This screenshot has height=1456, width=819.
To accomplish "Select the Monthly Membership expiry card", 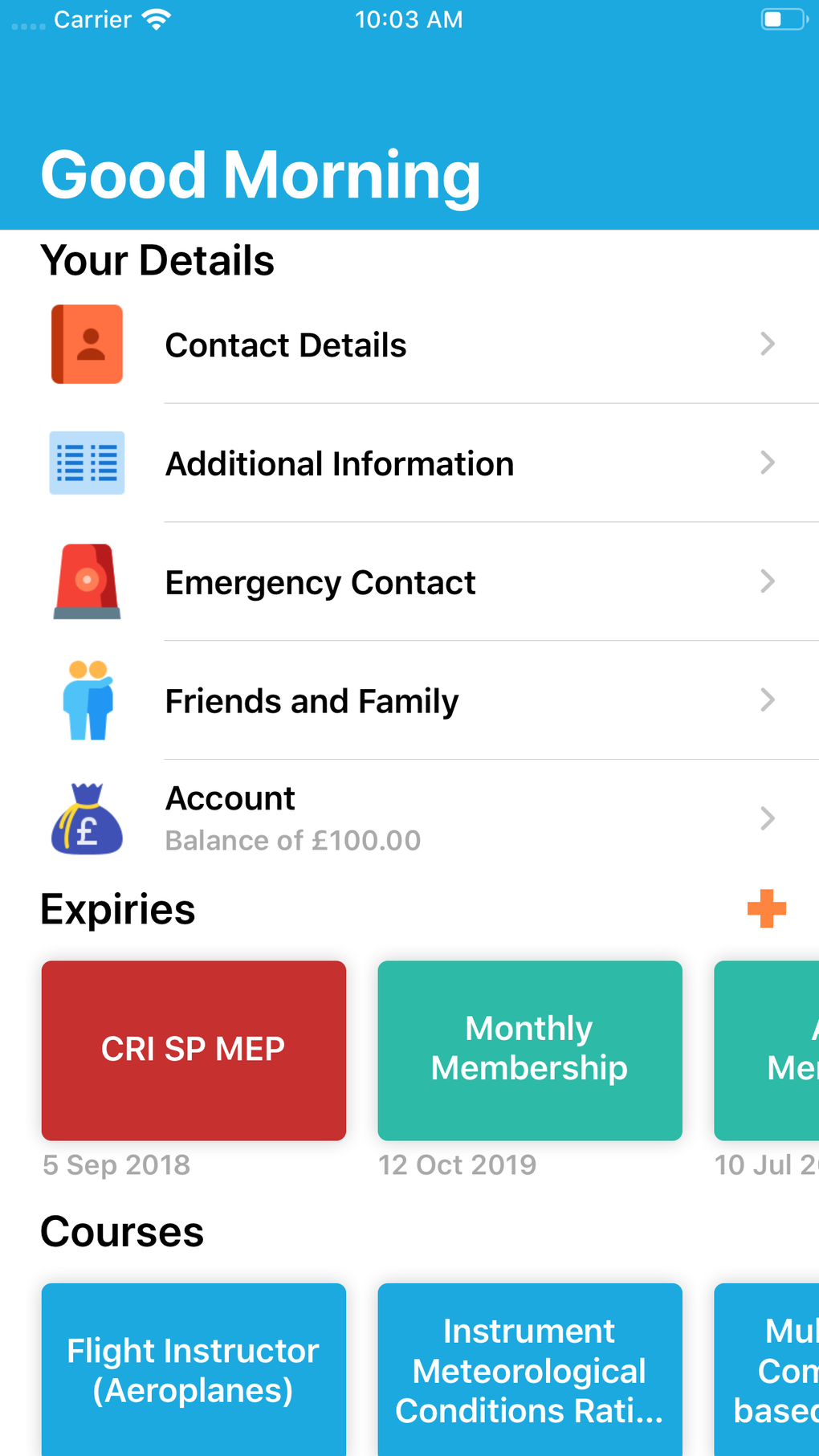I will (x=529, y=1050).
